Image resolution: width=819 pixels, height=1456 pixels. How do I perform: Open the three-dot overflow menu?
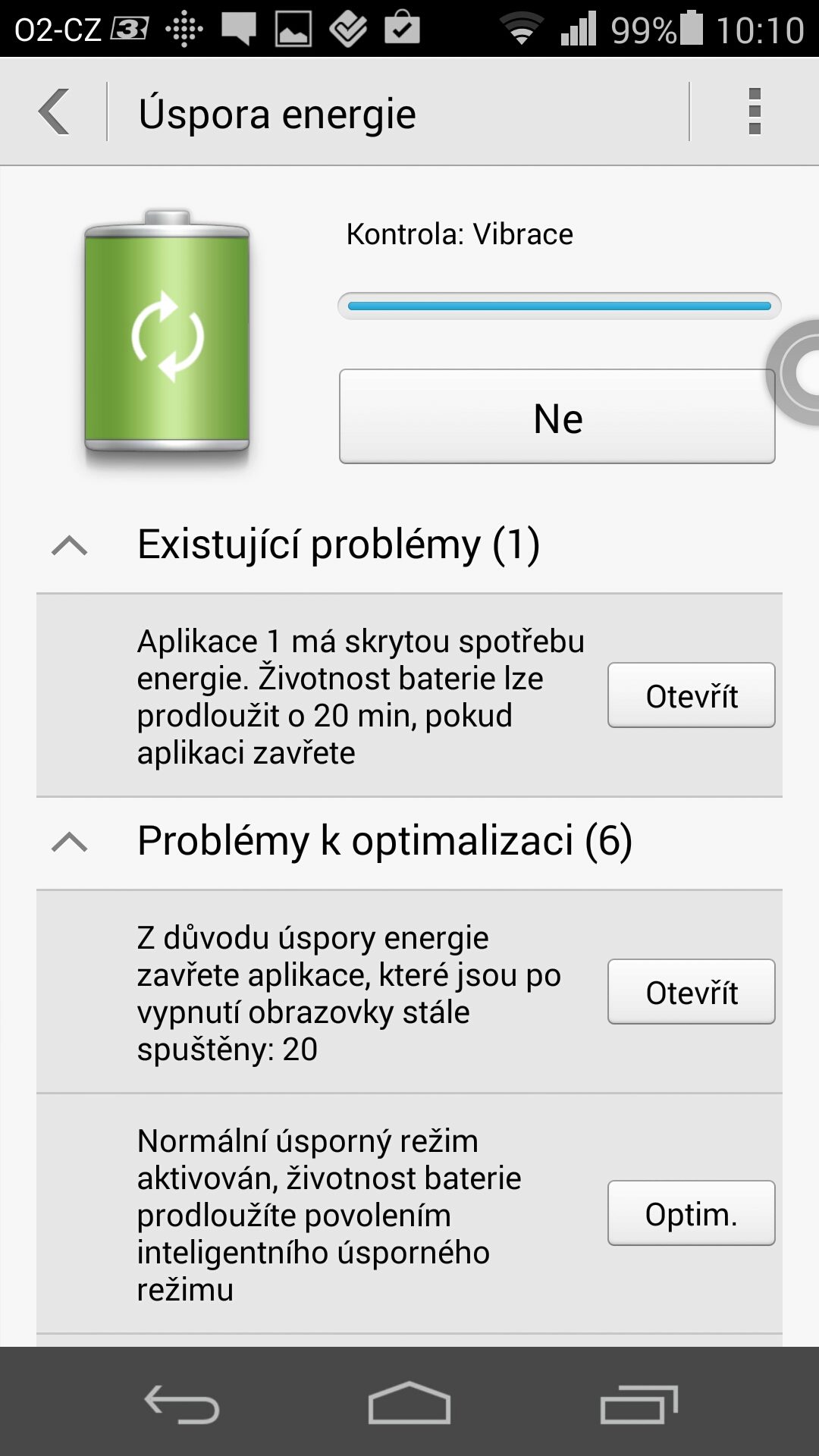tap(754, 112)
